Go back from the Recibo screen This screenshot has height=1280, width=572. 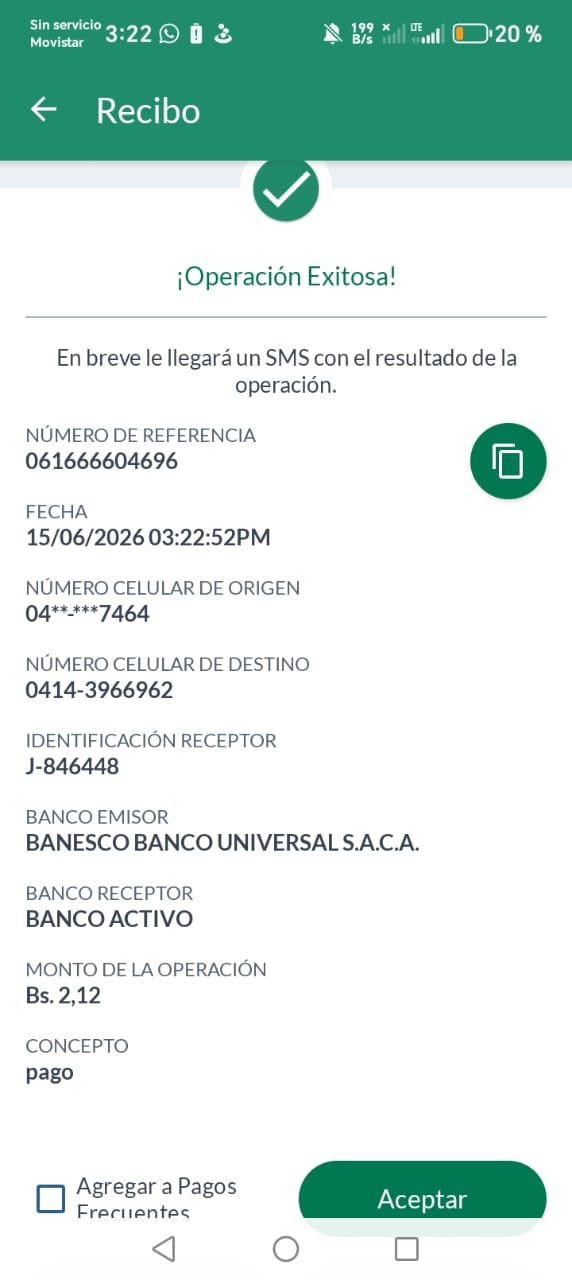tap(43, 110)
